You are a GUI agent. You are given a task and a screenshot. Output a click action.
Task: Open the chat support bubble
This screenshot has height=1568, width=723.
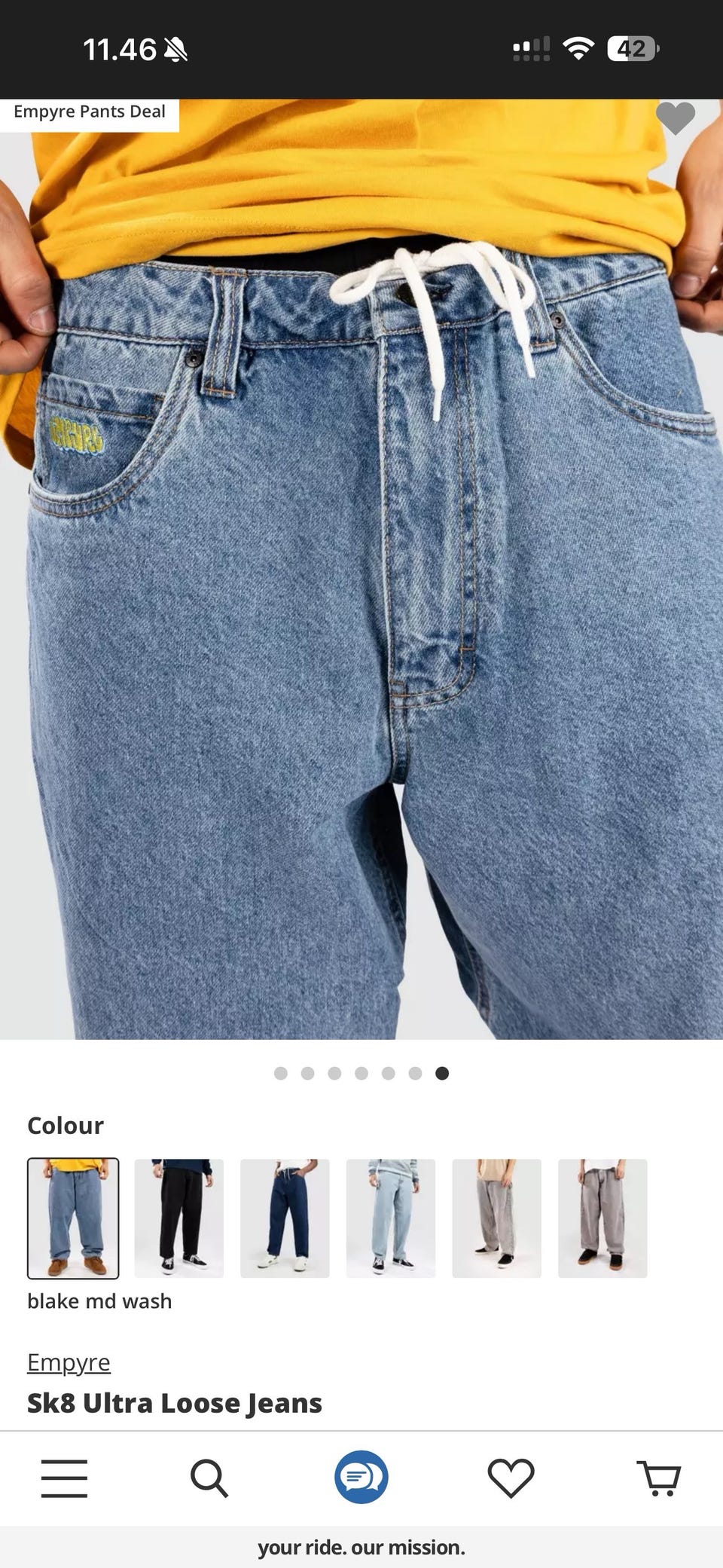pos(361,1477)
